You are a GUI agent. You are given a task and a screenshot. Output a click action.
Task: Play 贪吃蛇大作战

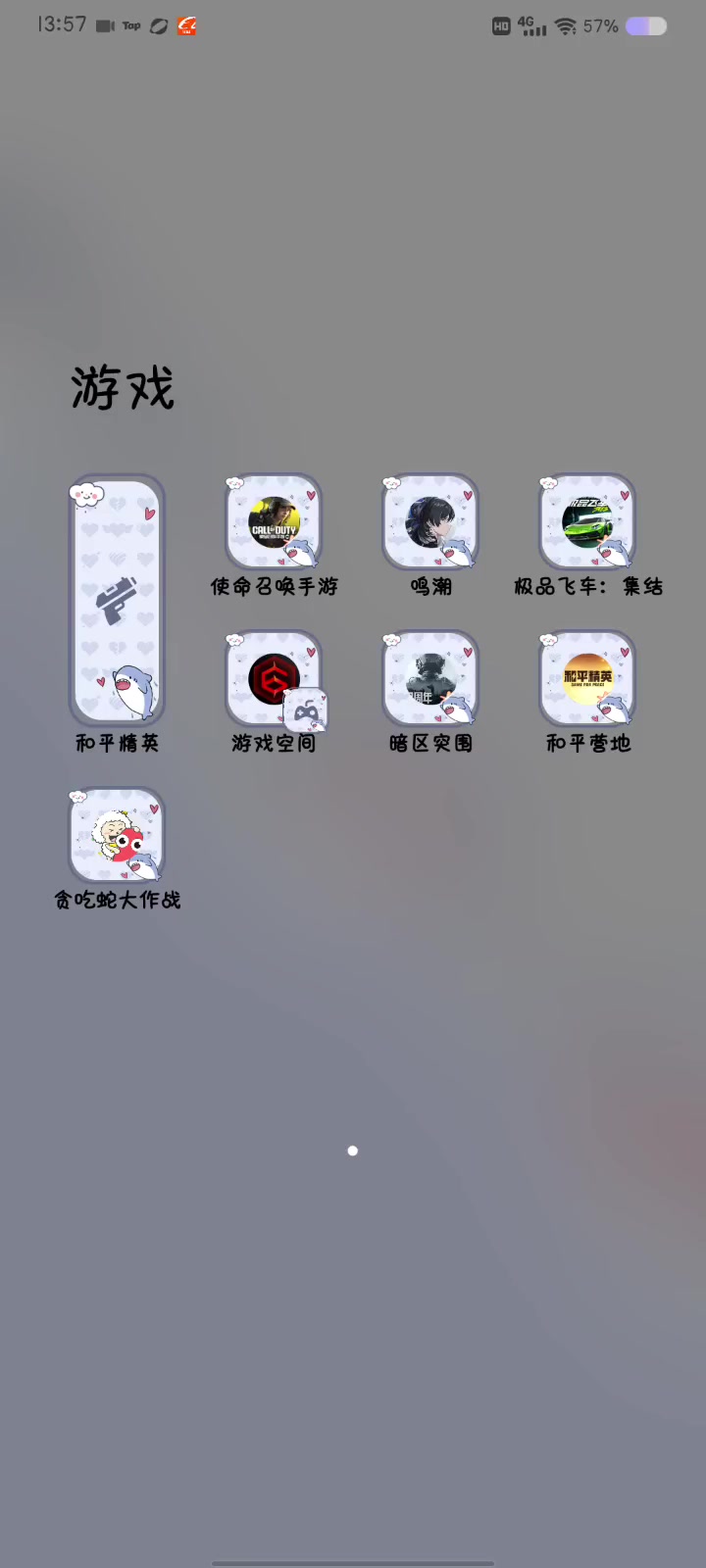117,836
